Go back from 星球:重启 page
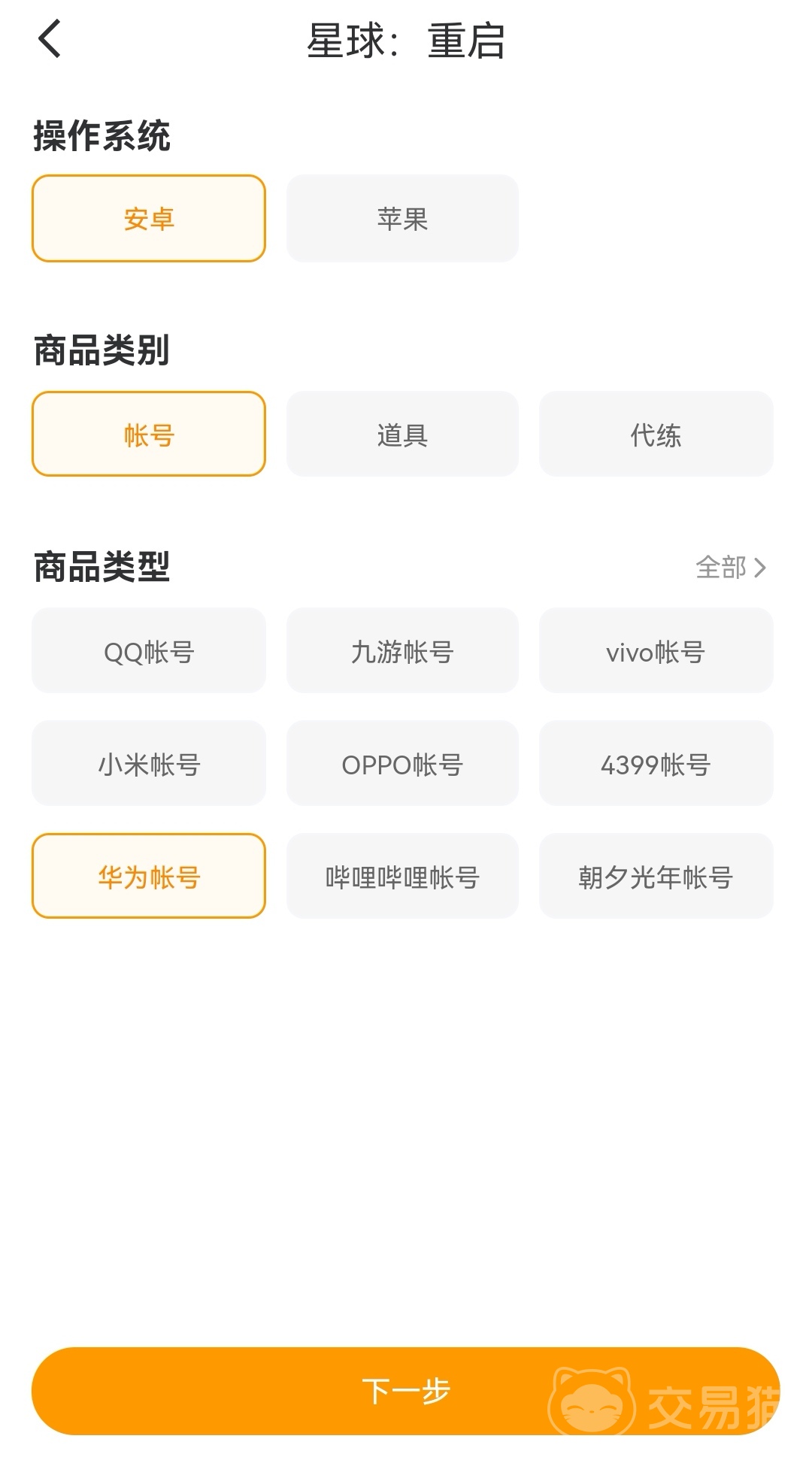Screen dimensions: 812x1457 click(50, 39)
